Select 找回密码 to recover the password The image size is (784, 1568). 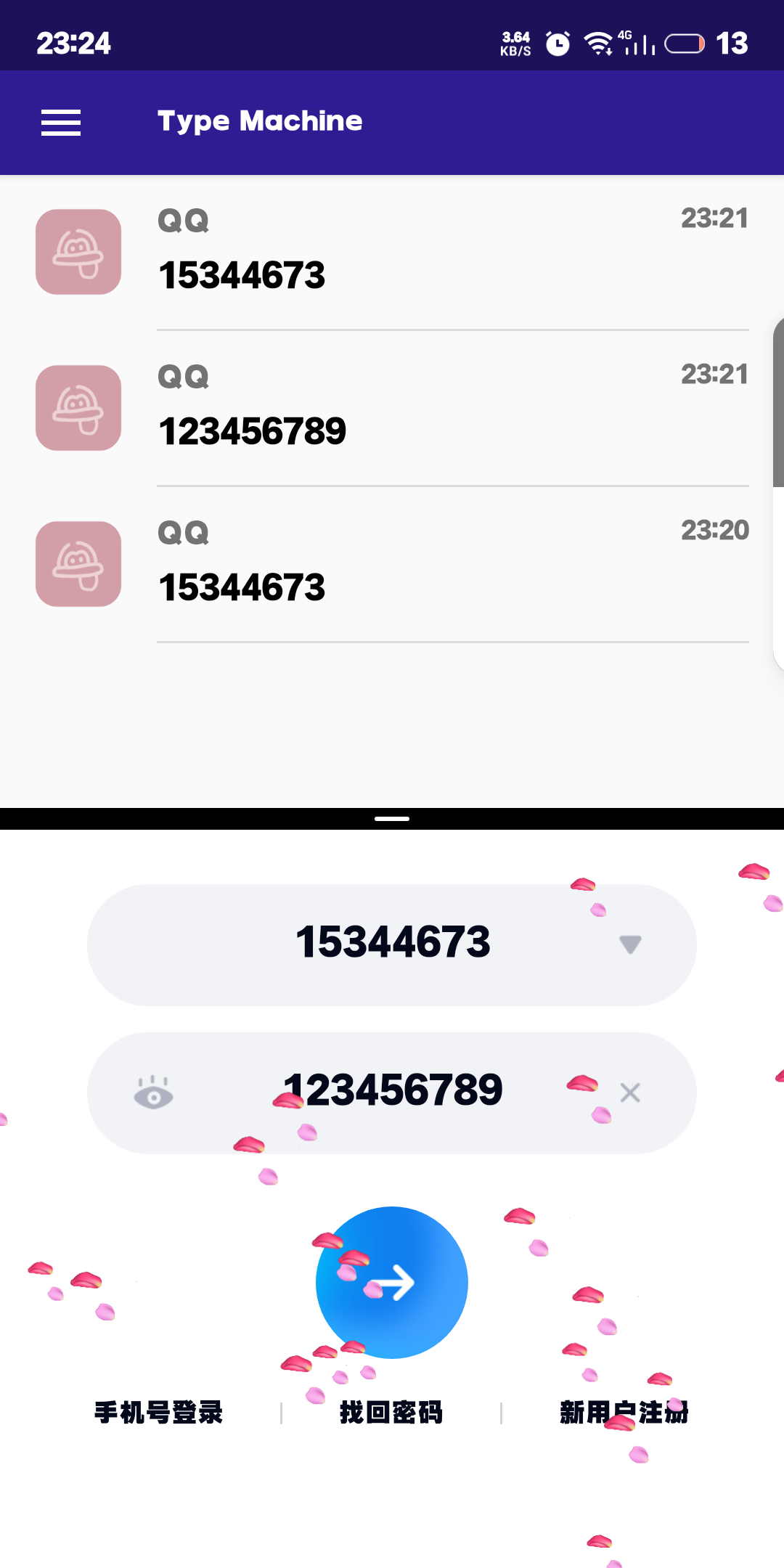pyautogui.click(x=391, y=1413)
